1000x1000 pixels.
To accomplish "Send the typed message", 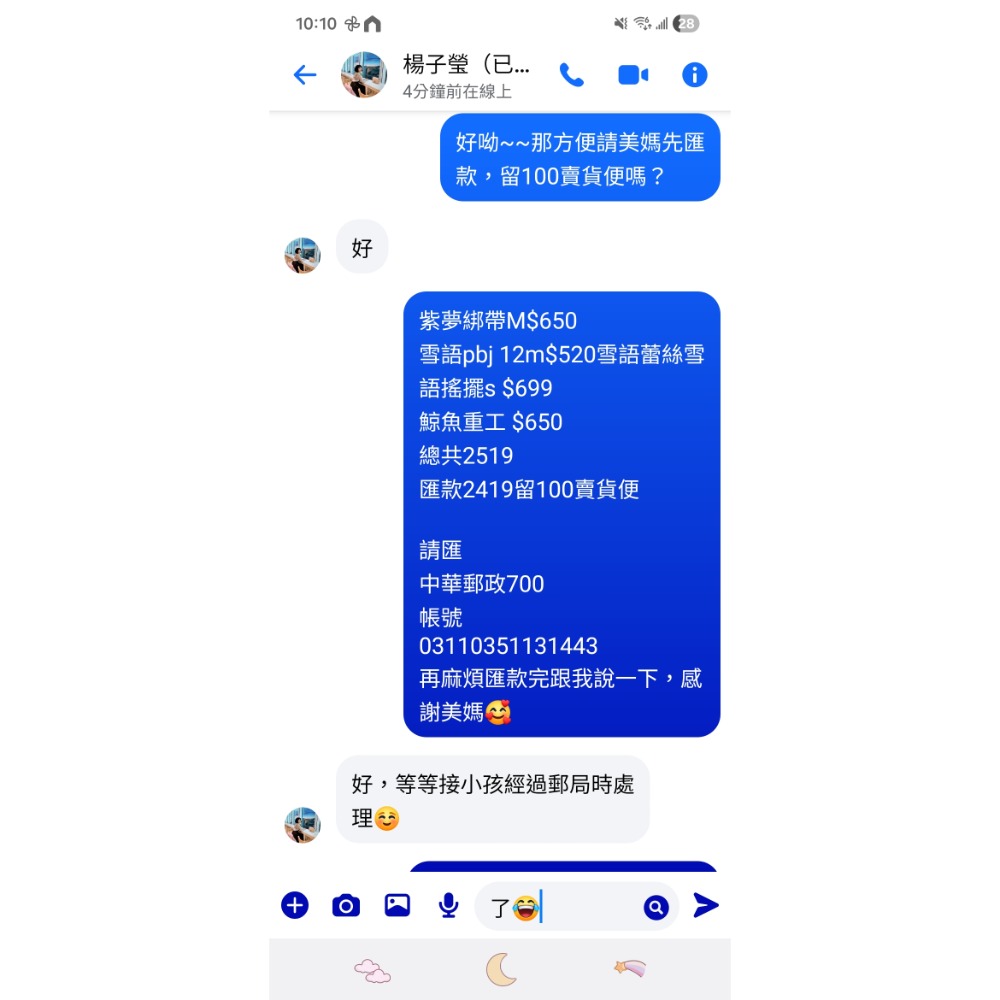I will 706,906.
